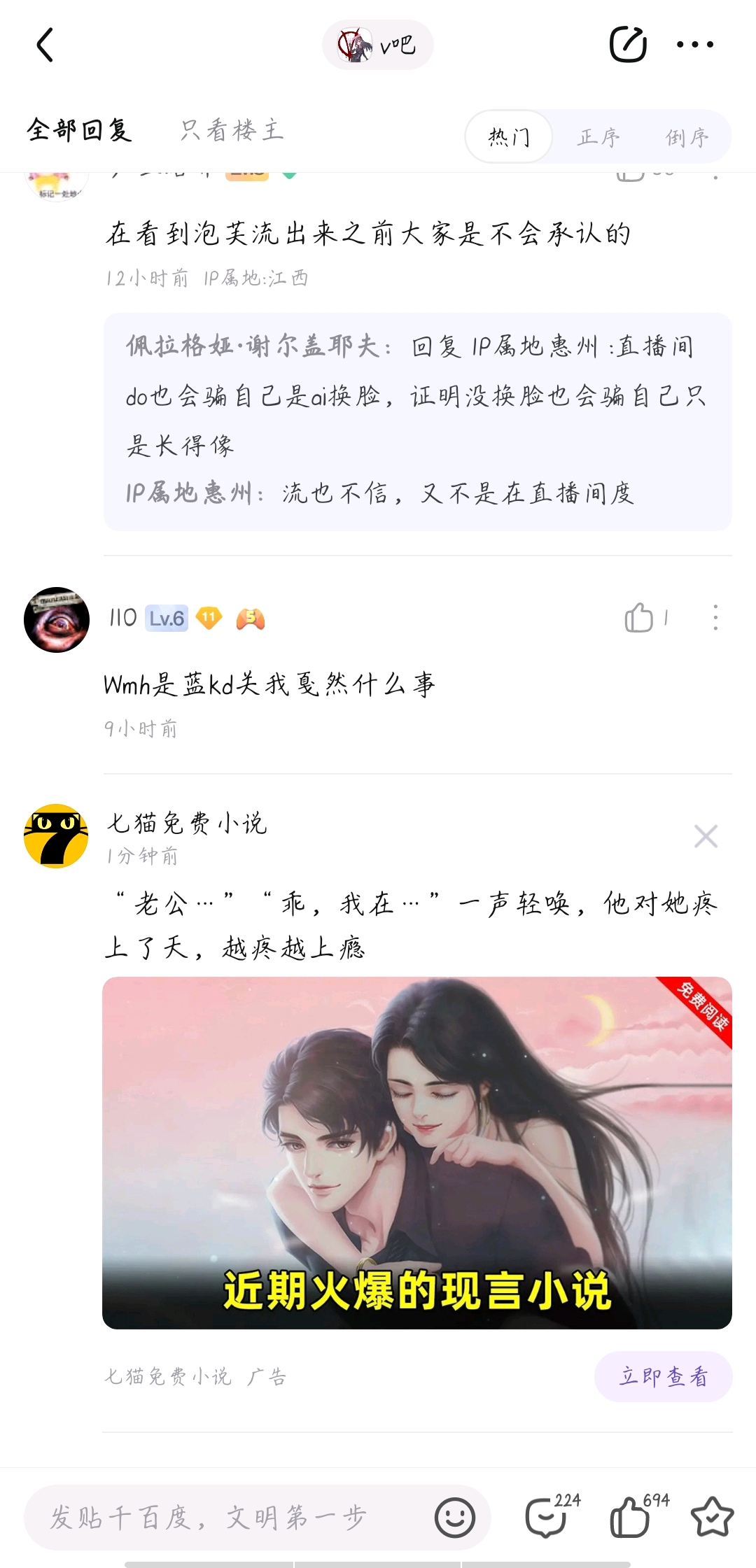Image resolution: width=756 pixels, height=1568 pixels.
Task: Dismiss the 七猫免费小说 ad
Action: pos(706,836)
